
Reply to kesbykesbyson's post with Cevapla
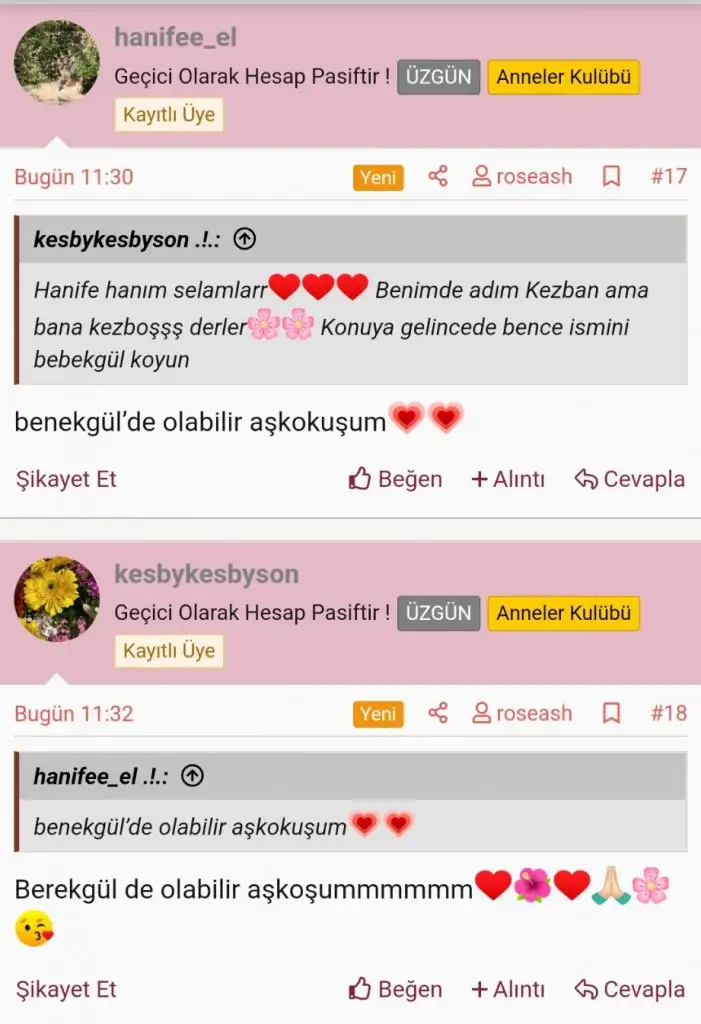pos(630,990)
